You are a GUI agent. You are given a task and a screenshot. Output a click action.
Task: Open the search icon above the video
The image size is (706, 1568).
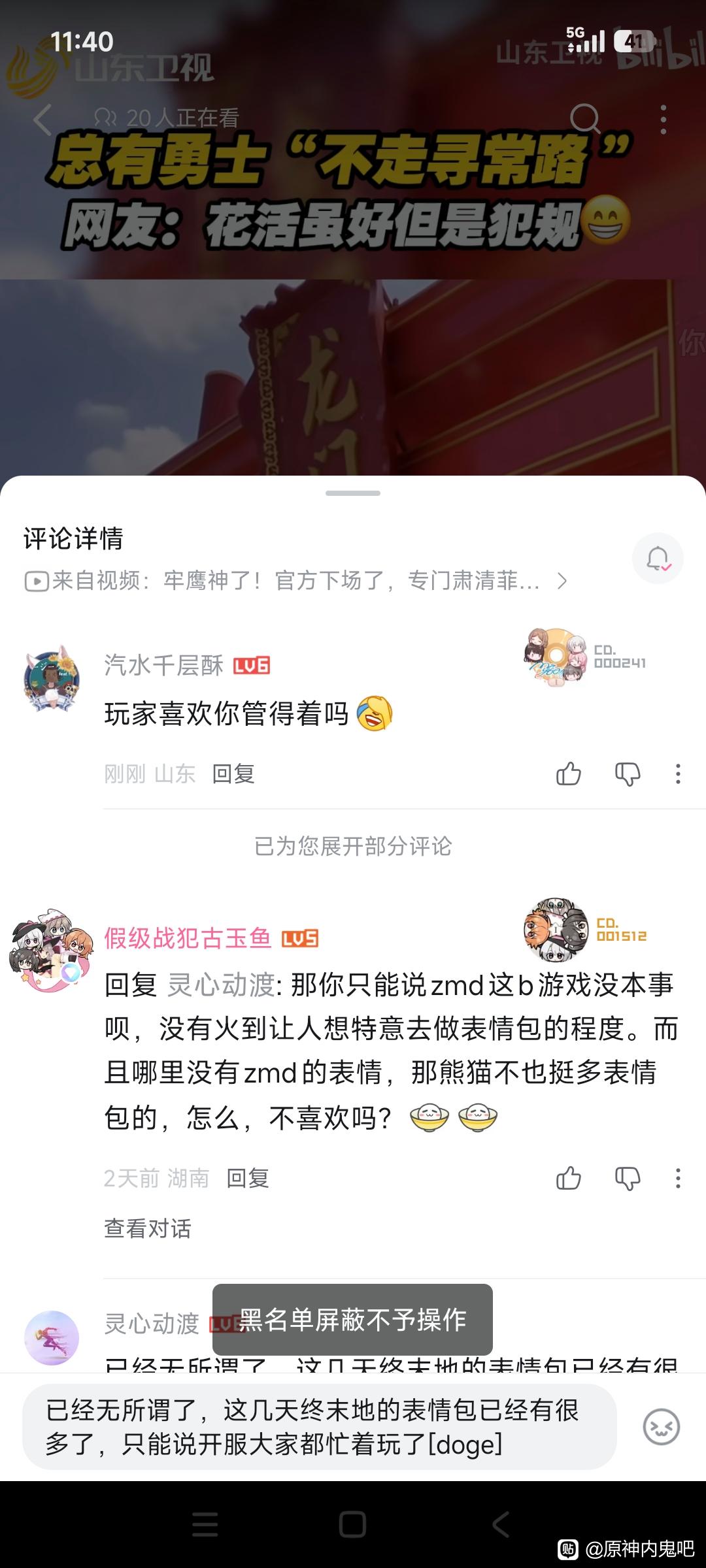(x=584, y=119)
